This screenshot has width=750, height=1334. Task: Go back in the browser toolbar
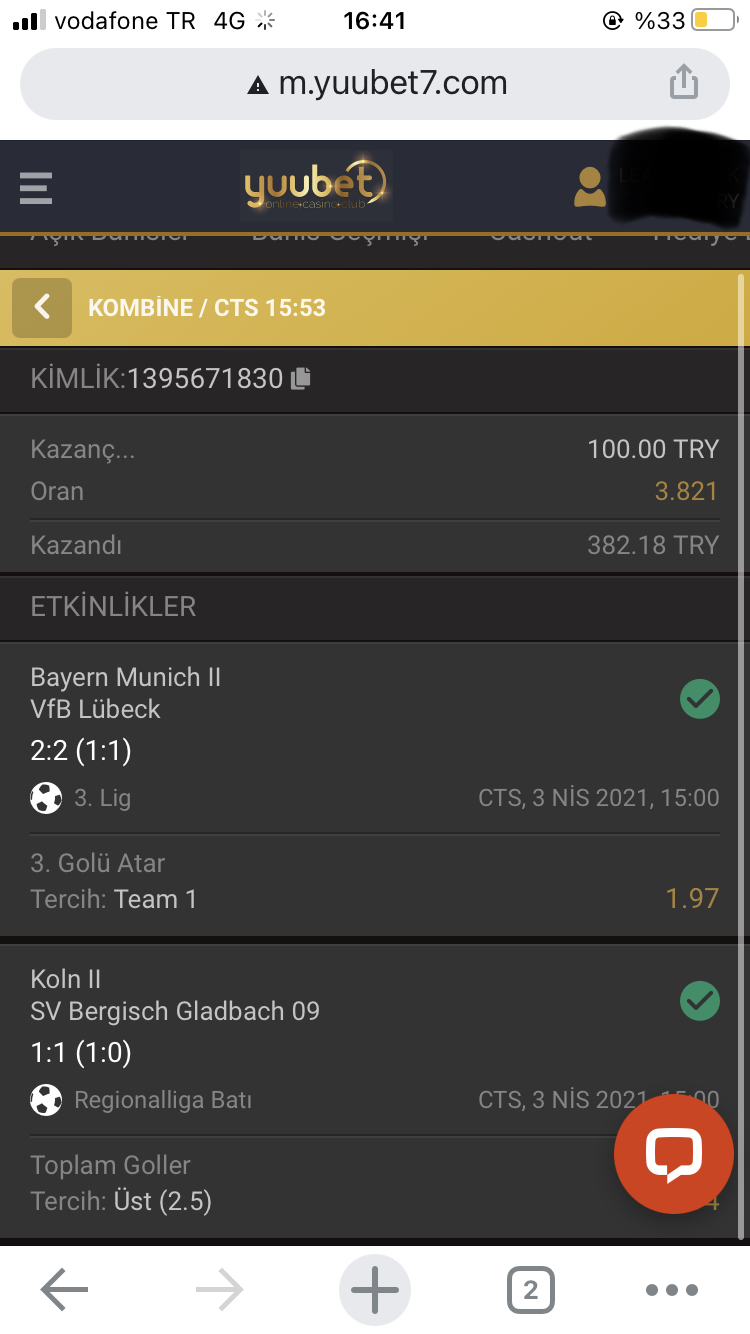point(64,1290)
